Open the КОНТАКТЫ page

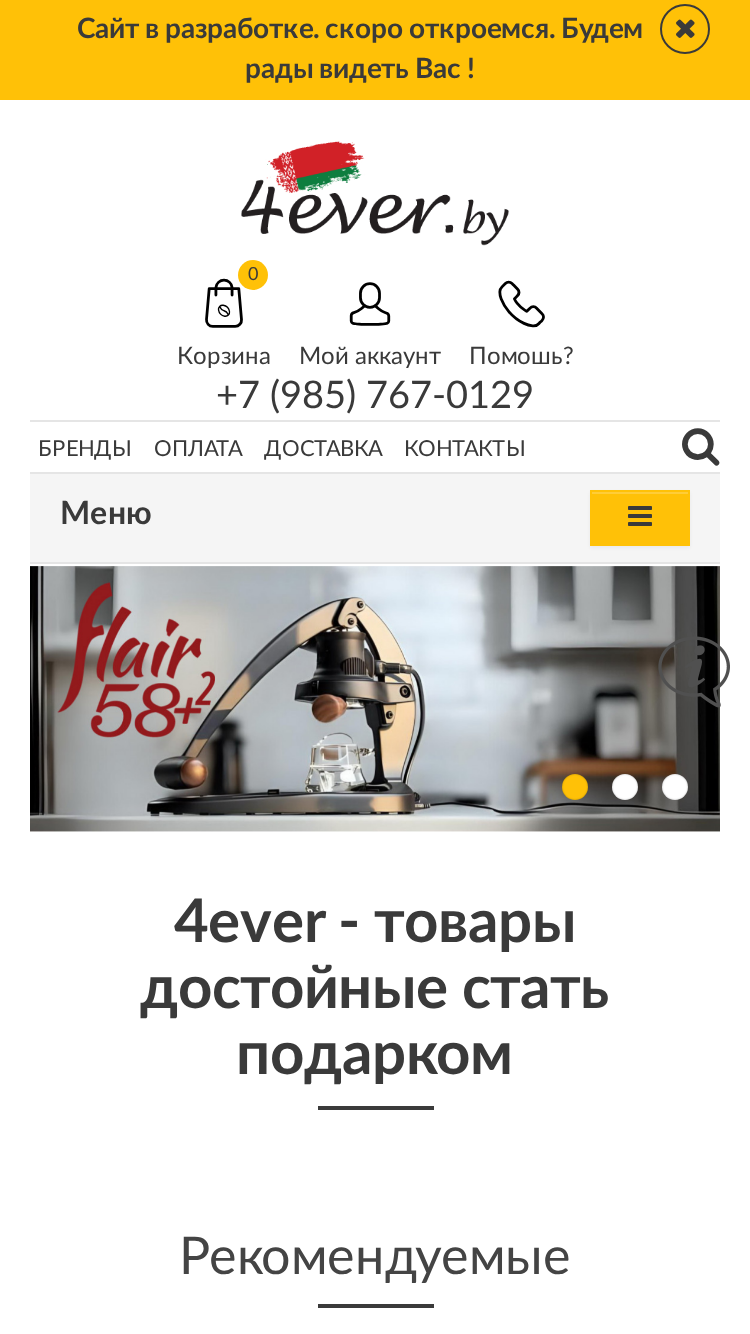[x=465, y=448]
